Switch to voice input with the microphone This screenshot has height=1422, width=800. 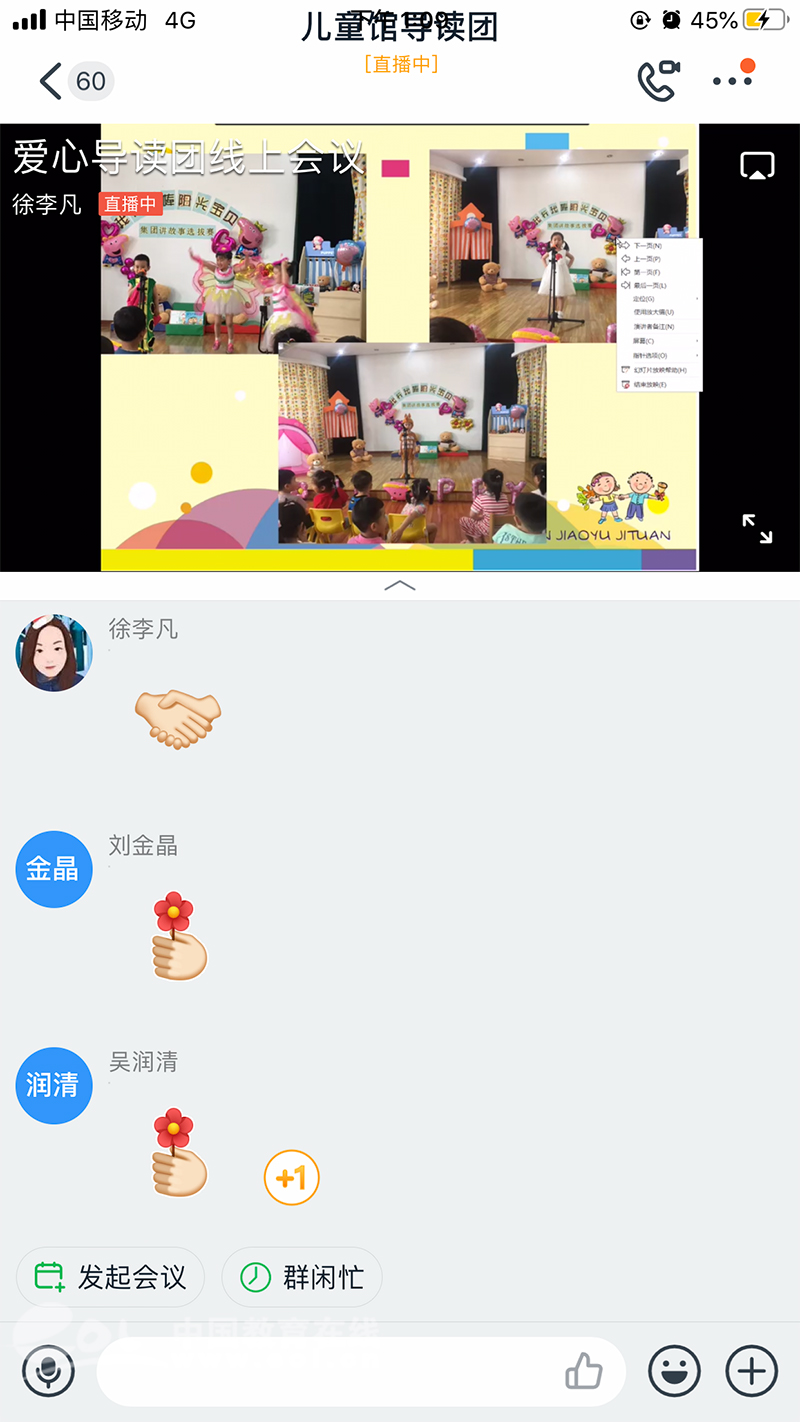tap(48, 1372)
